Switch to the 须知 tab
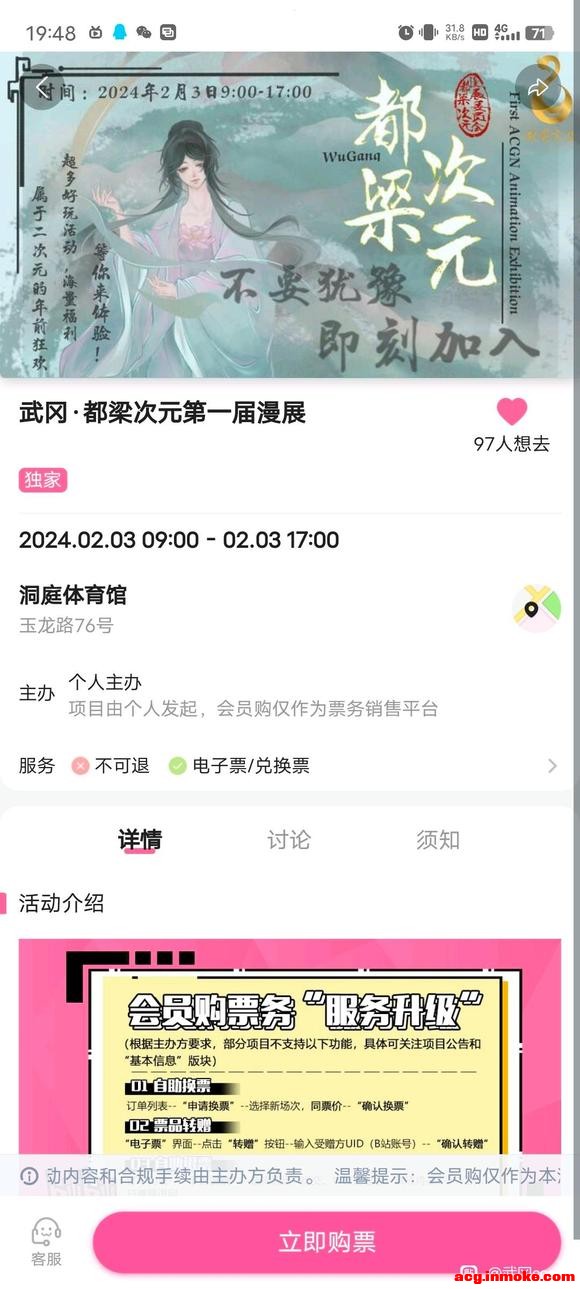The width and height of the screenshot is (580, 1289). (438, 840)
